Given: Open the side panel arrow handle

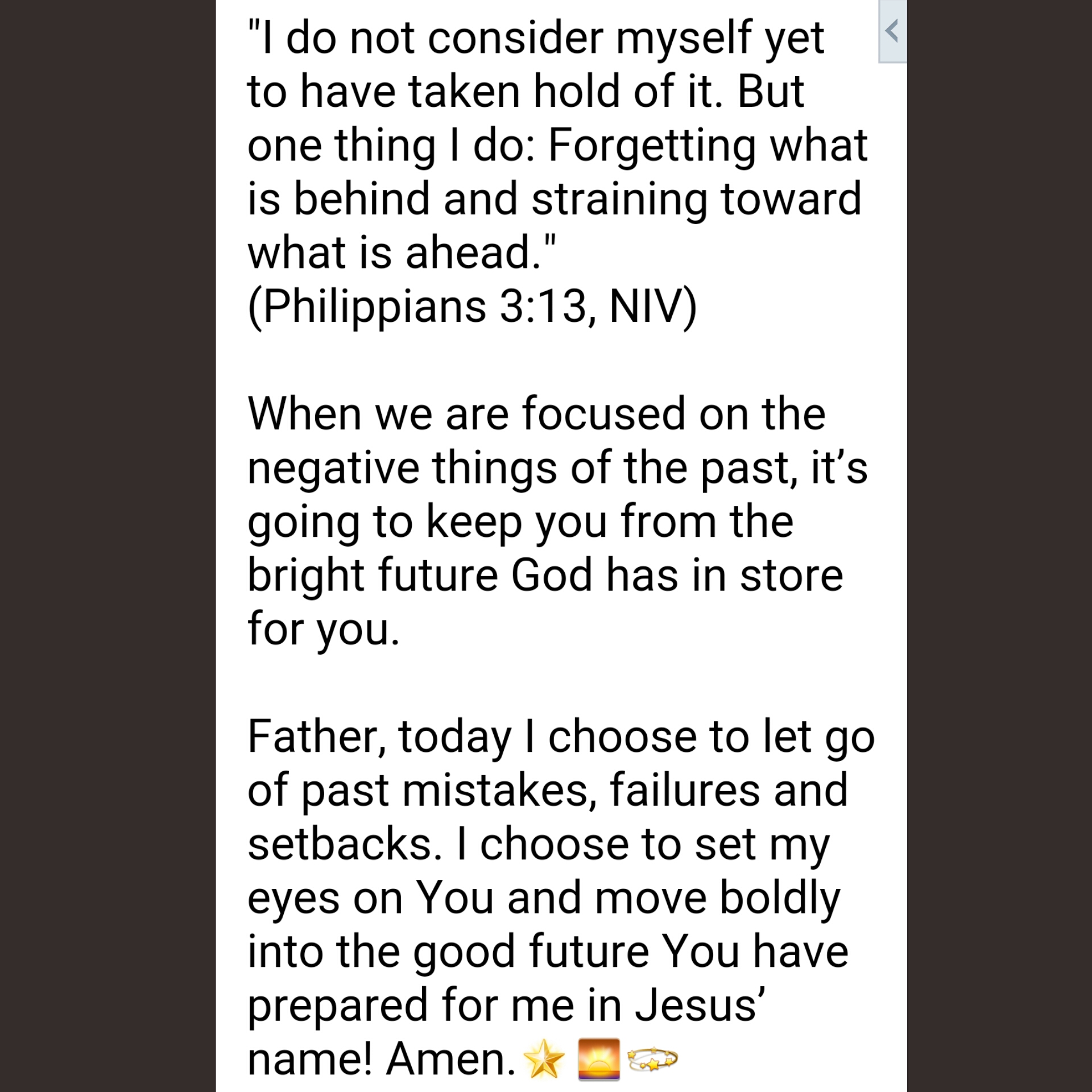Looking at the screenshot, I should pyautogui.click(x=892, y=31).
